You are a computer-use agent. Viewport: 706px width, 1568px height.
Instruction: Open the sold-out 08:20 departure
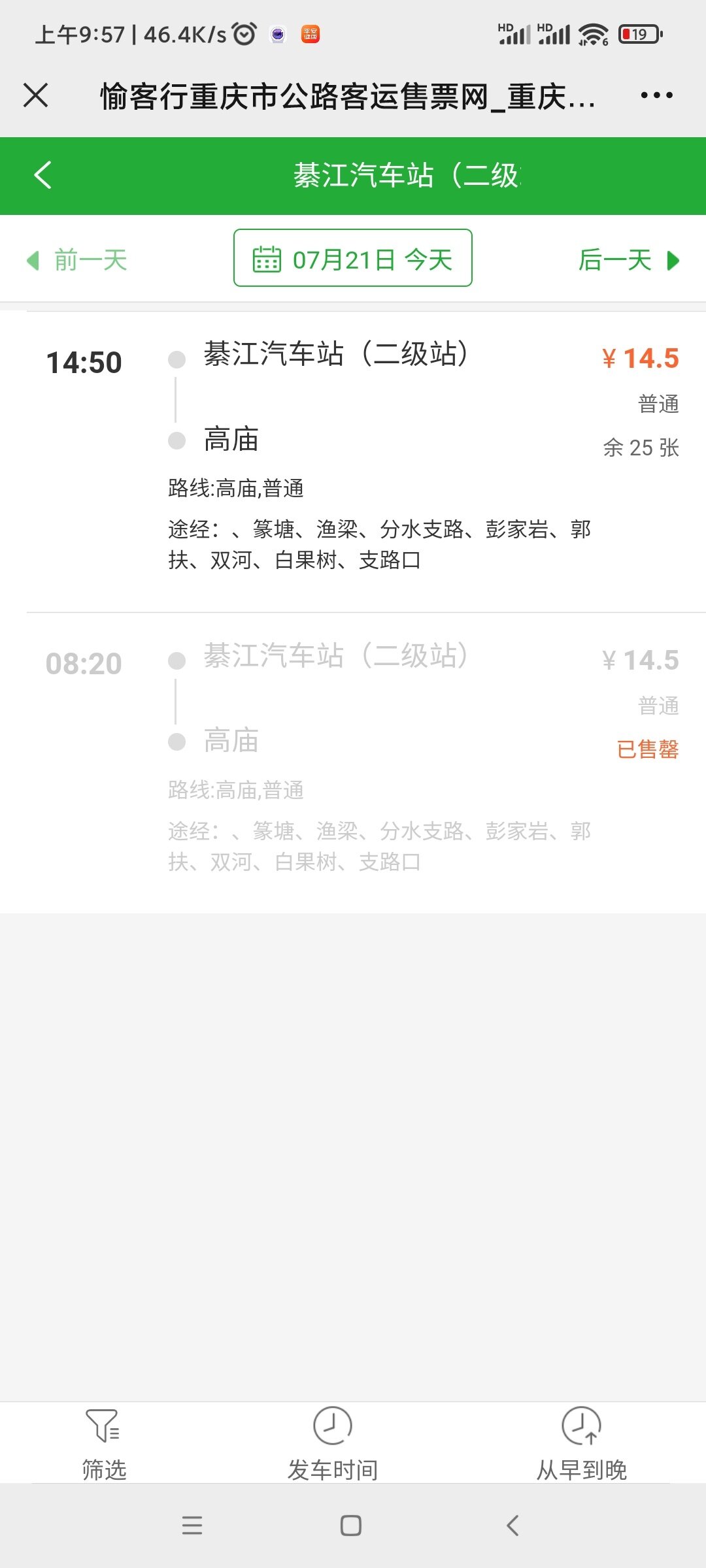(x=353, y=762)
